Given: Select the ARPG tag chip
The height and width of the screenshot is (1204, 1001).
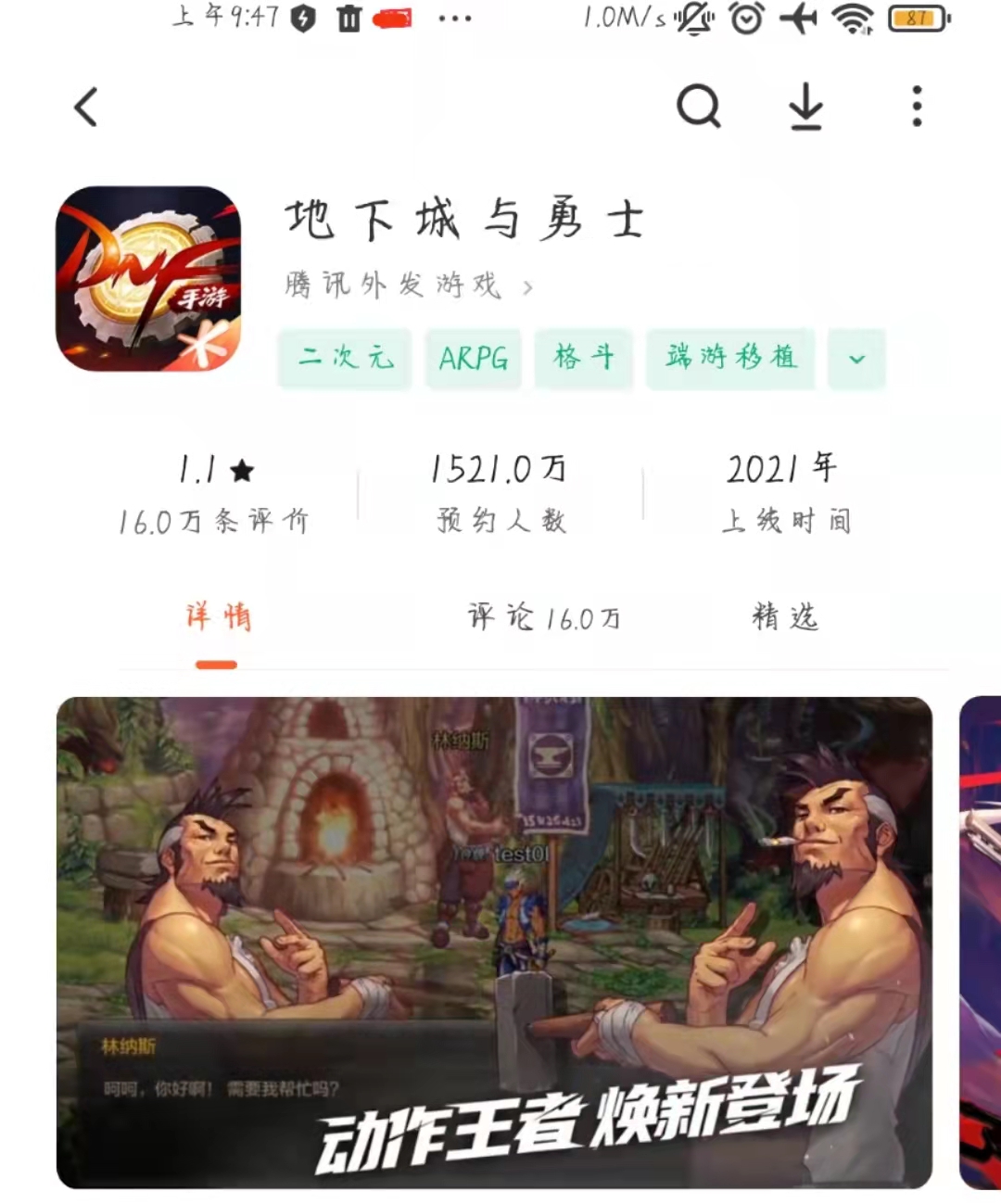Looking at the screenshot, I should [474, 358].
